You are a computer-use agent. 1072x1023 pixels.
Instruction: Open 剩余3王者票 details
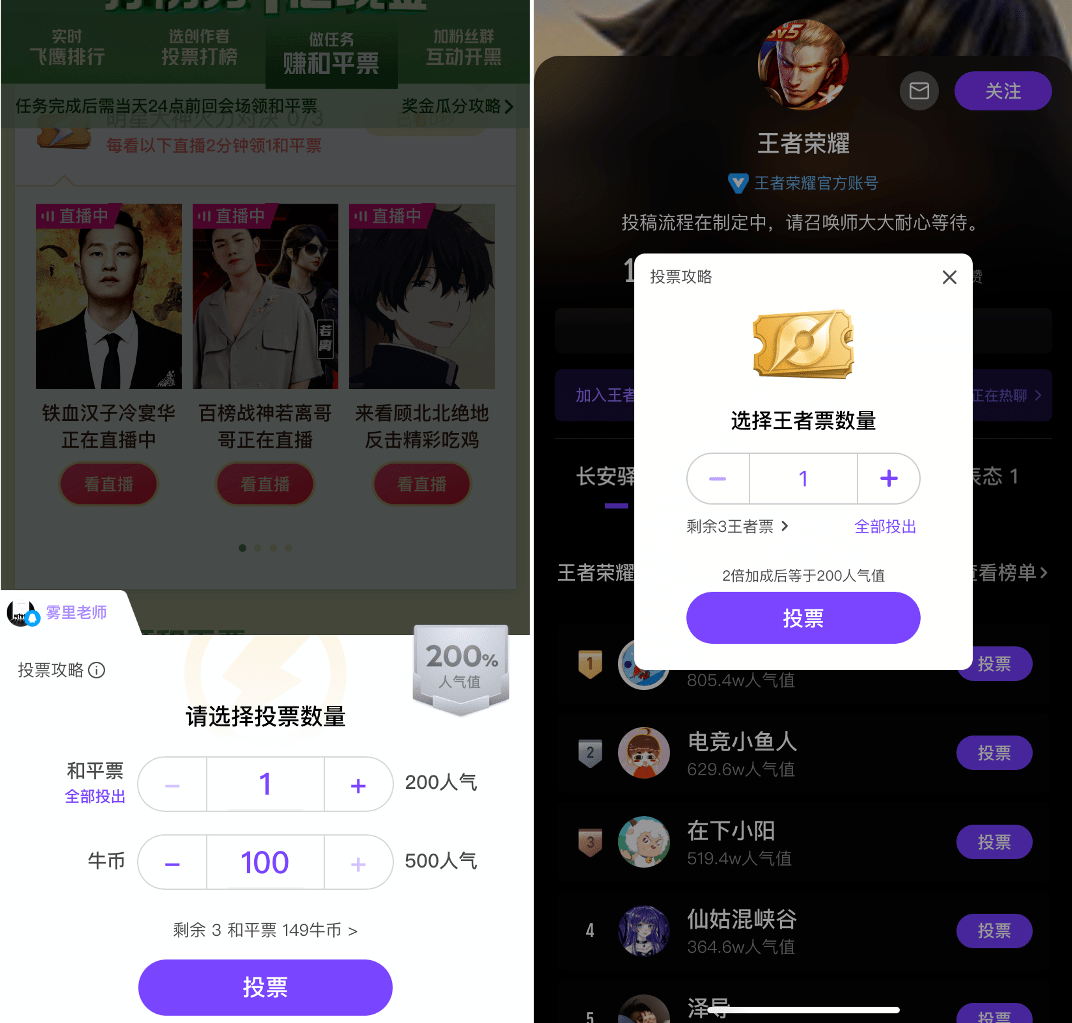click(737, 526)
